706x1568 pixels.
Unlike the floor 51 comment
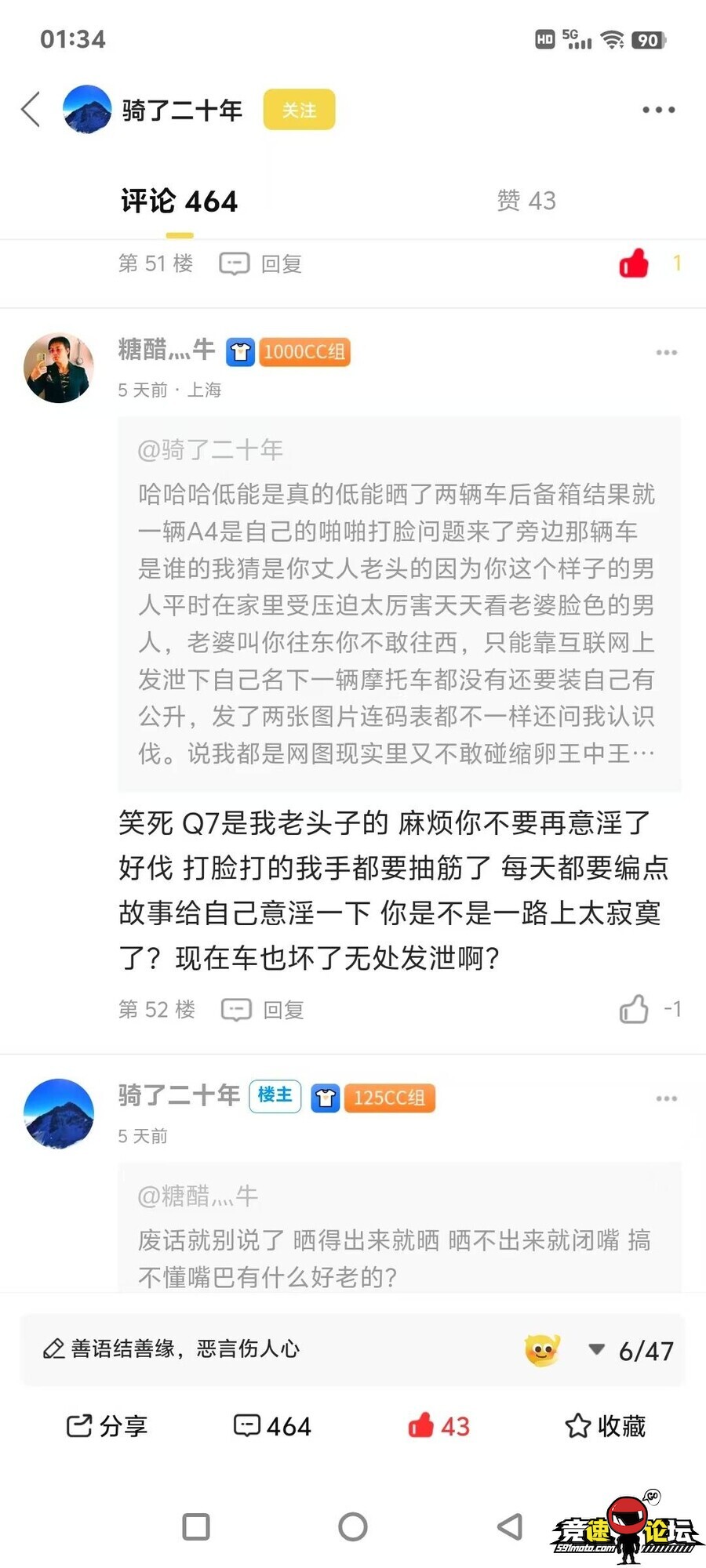634,263
